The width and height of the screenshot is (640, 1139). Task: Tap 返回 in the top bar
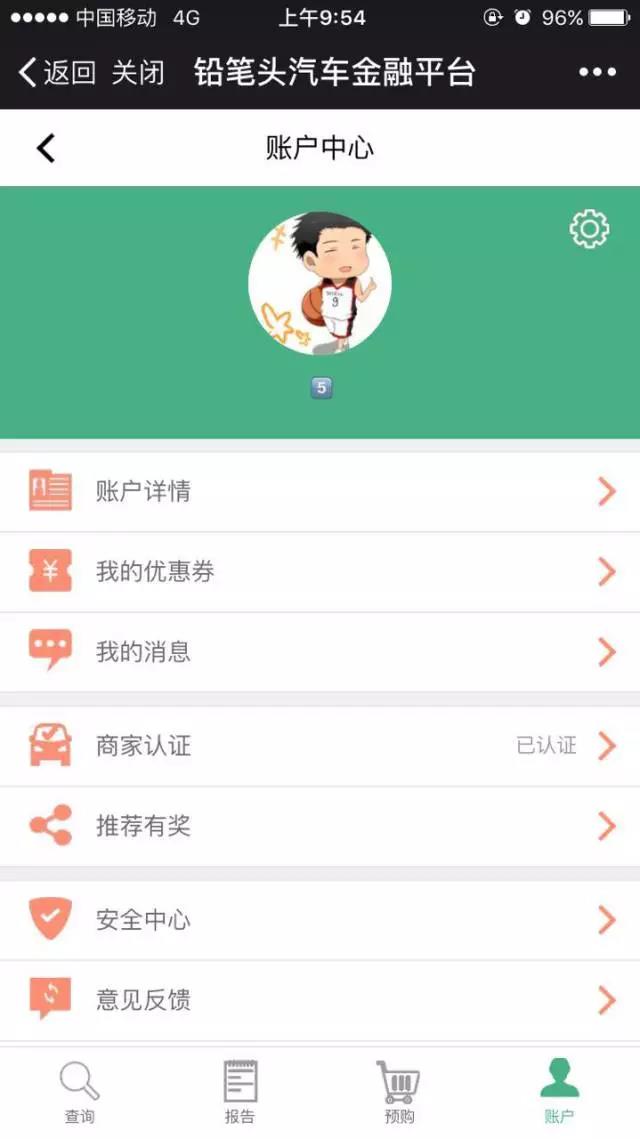(58, 72)
